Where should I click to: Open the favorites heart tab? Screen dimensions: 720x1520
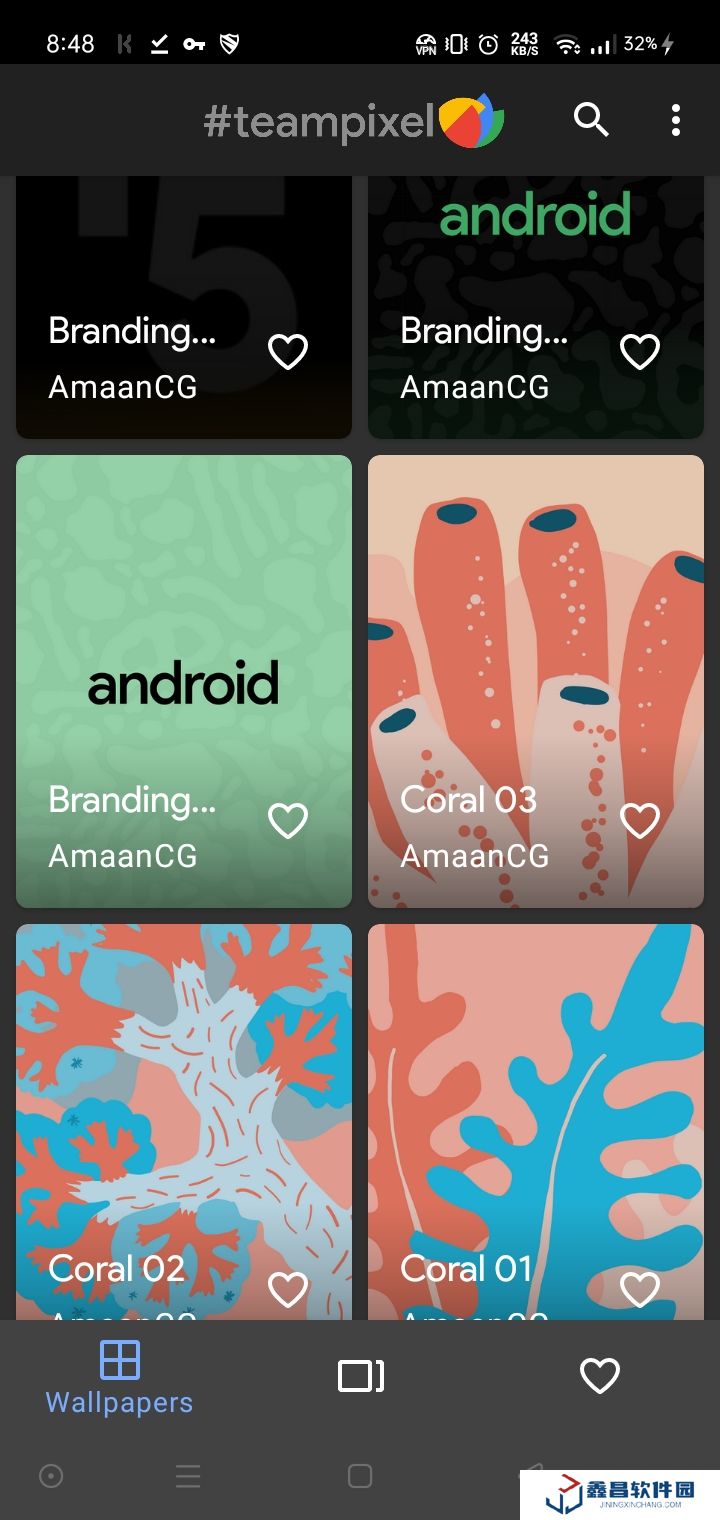click(600, 1376)
